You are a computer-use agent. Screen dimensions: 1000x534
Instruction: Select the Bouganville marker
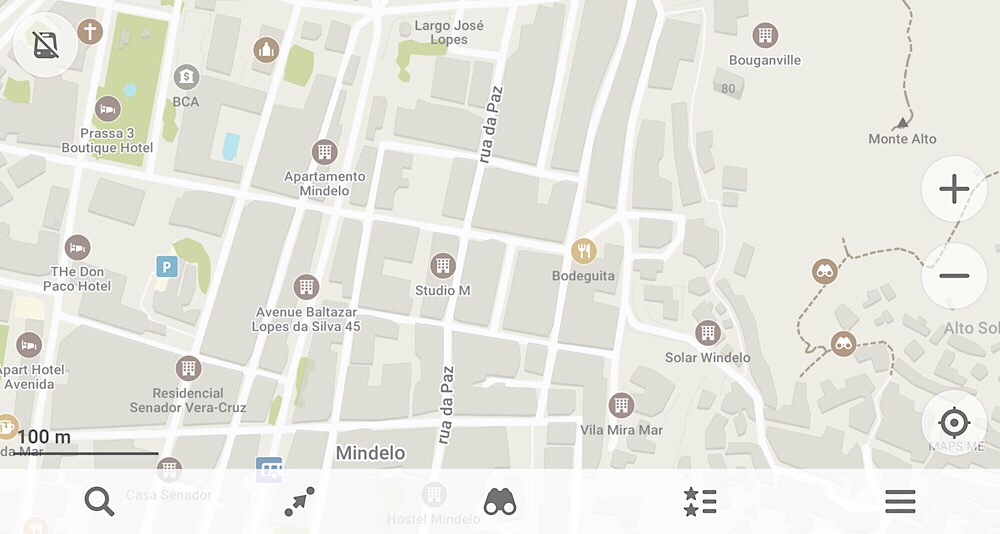pyautogui.click(x=765, y=36)
